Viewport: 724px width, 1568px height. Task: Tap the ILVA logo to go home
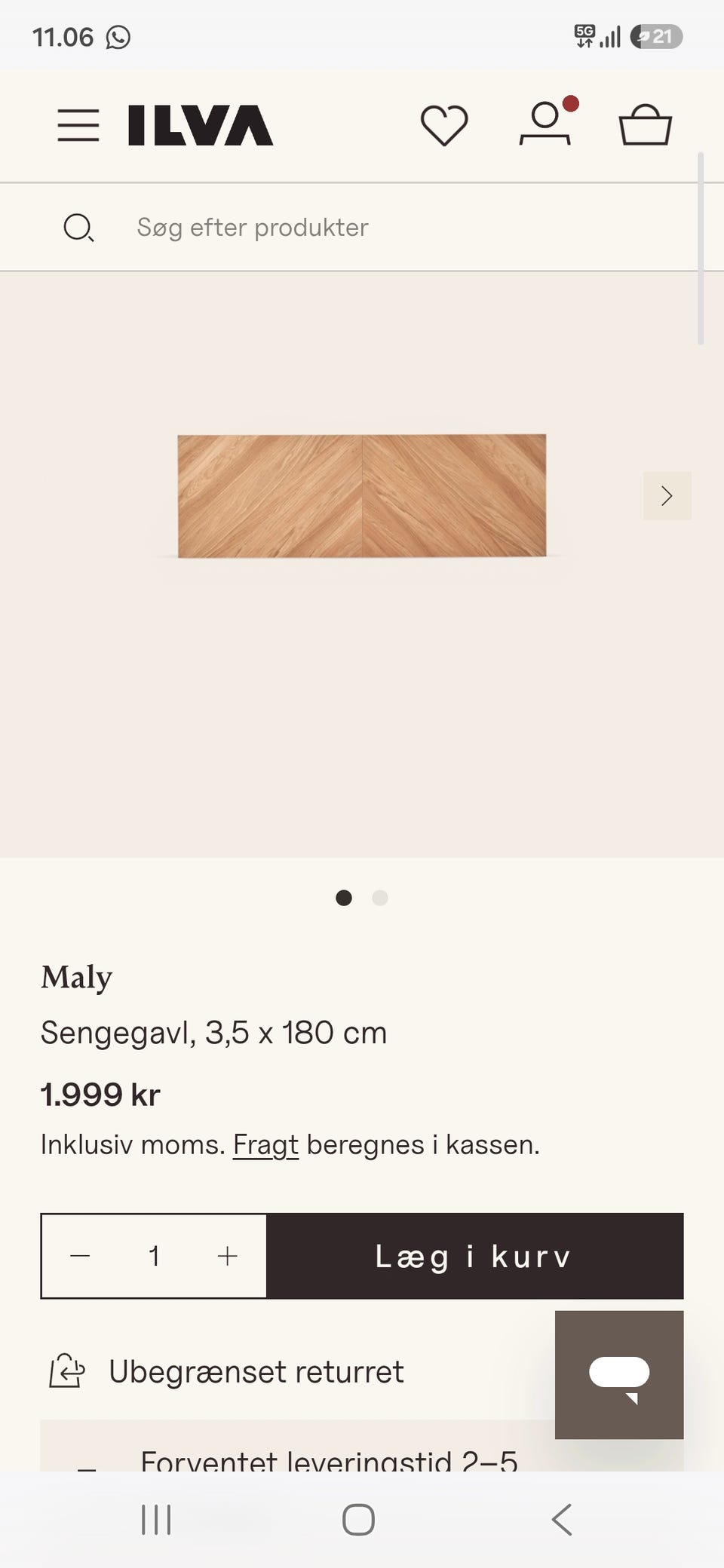[201, 125]
